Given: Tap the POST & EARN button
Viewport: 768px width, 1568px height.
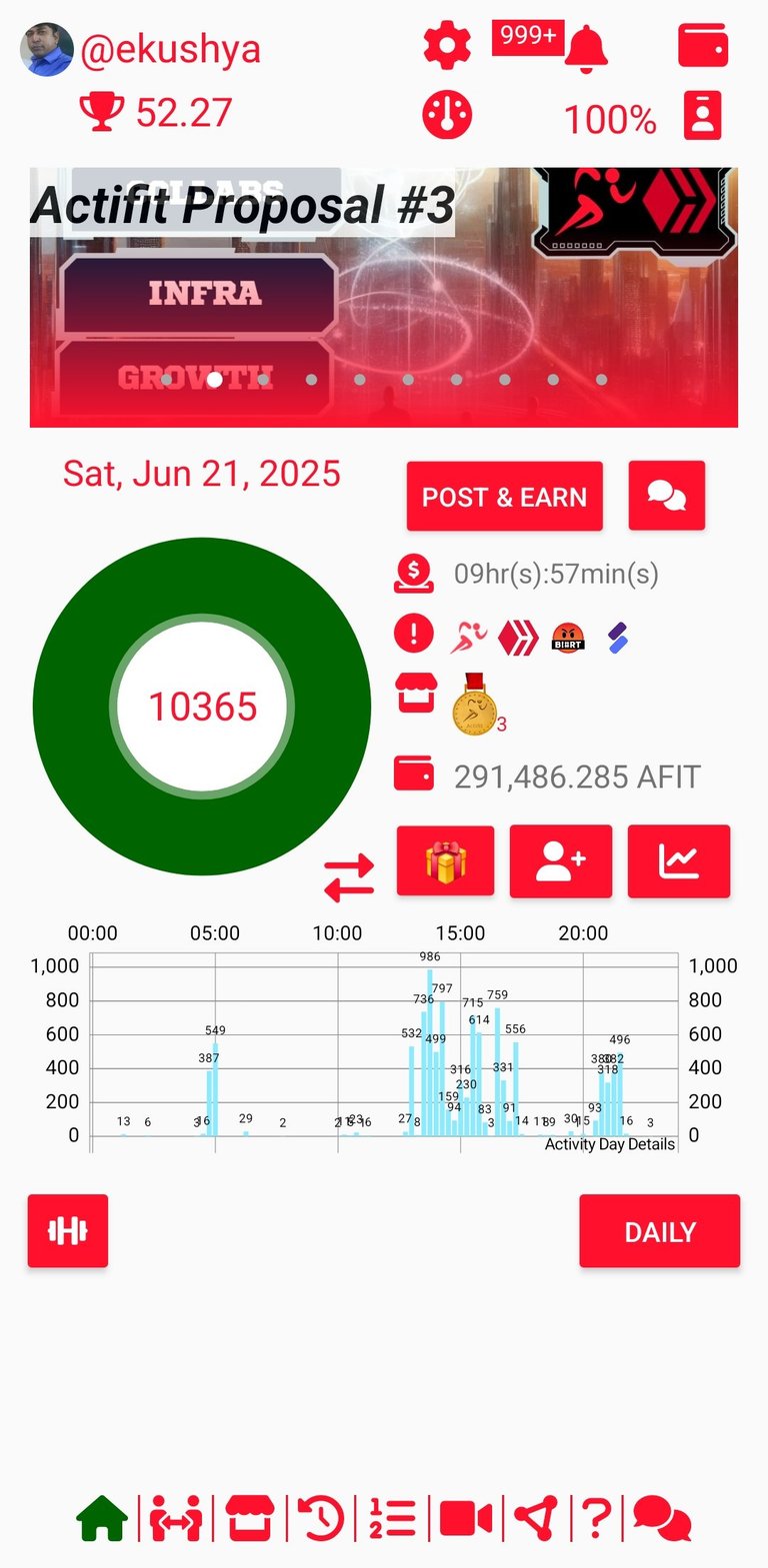Looking at the screenshot, I should tap(504, 496).
